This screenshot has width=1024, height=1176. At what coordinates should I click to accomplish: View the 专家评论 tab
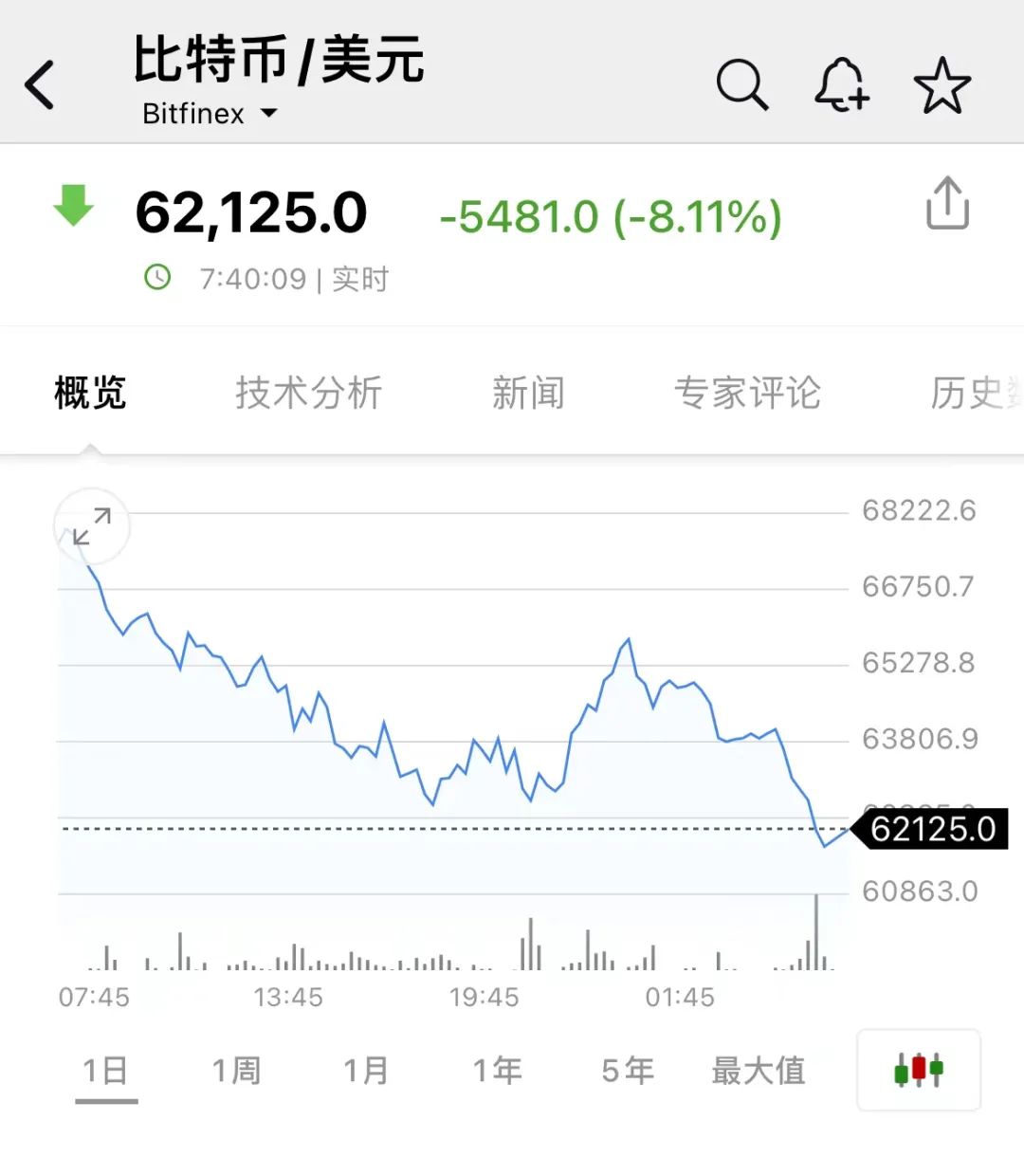[747, 393]
